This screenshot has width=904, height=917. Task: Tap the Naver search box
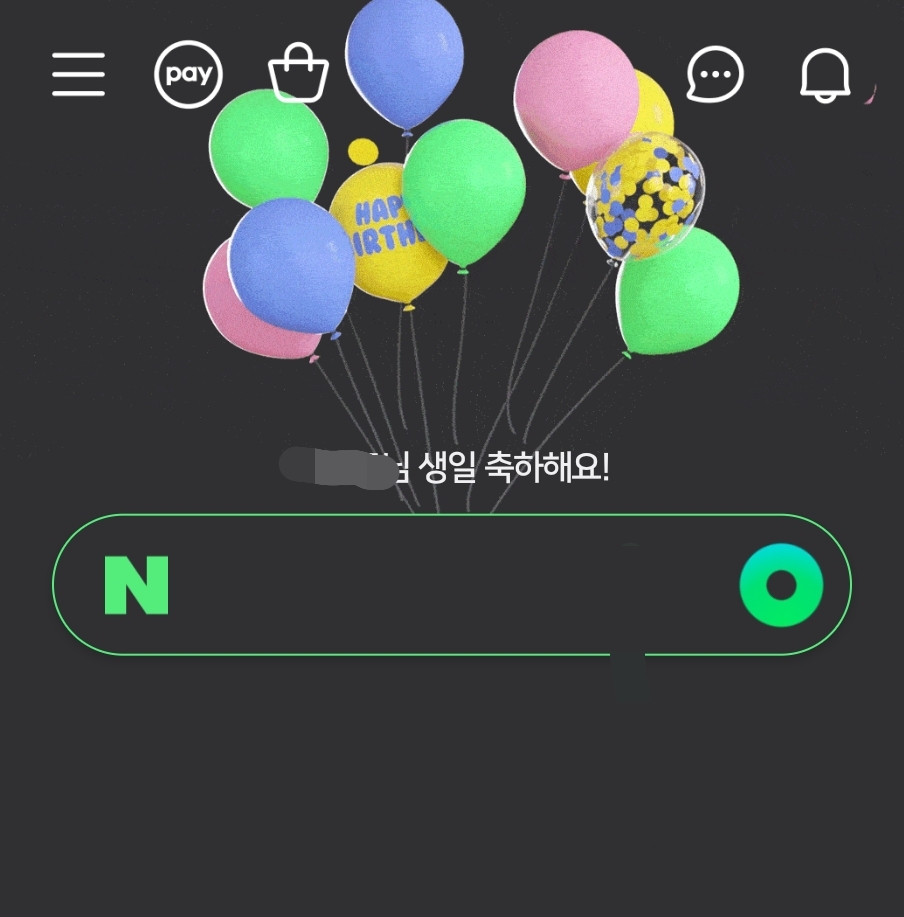click(x=440, y=585)
